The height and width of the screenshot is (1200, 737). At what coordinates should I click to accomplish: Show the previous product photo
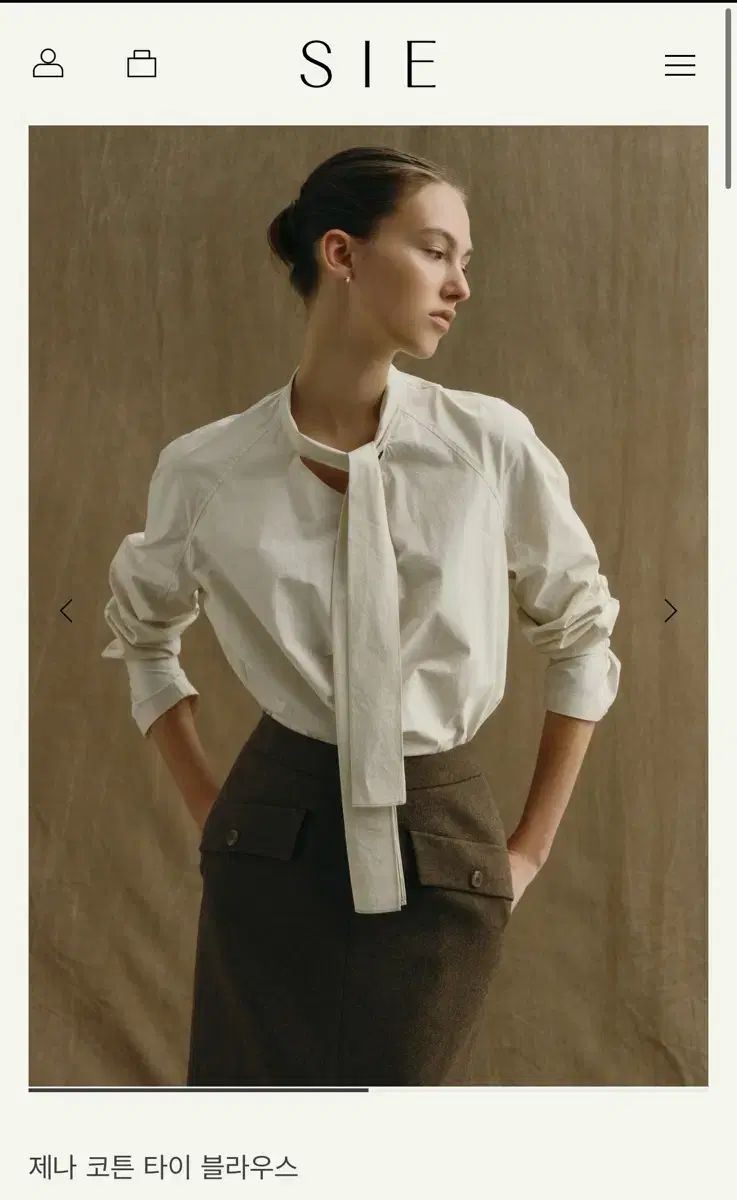(66, 611)
